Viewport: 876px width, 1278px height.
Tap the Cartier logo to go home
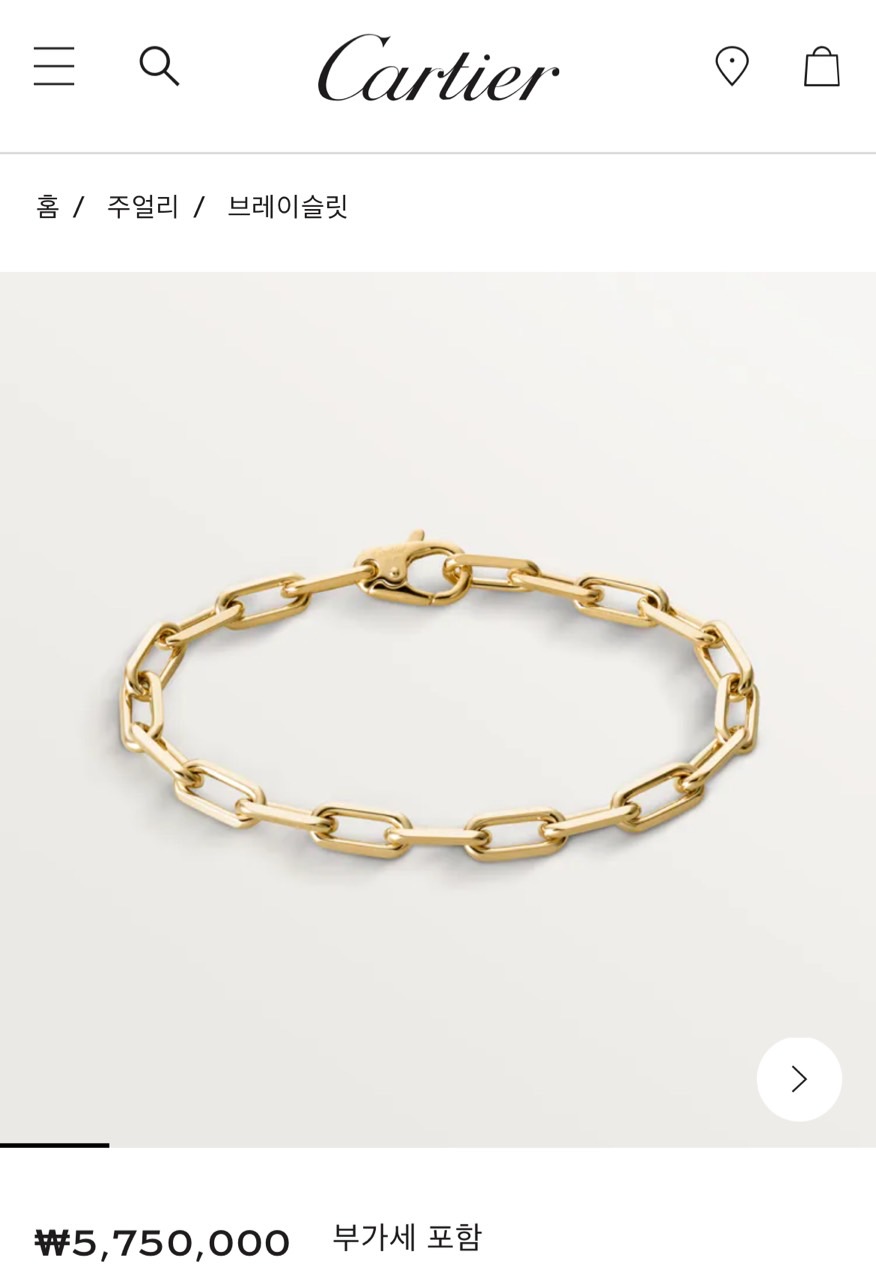(438, 68)
